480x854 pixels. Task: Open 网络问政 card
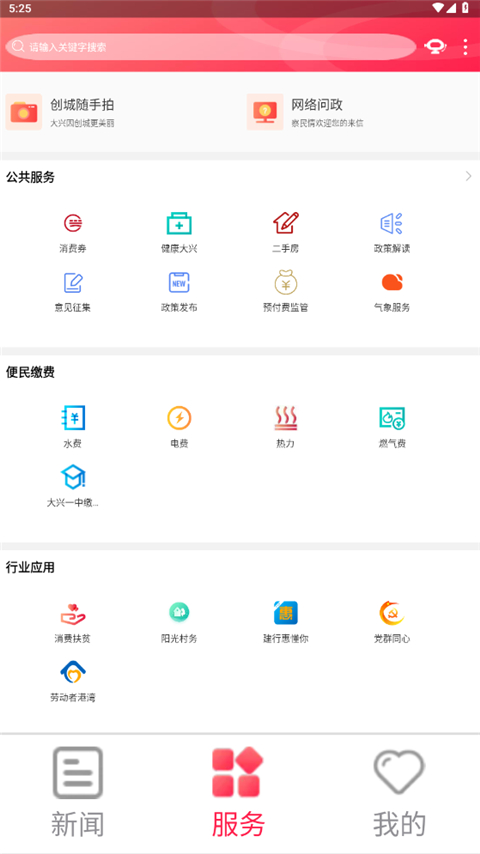click(x=360, y=112)
